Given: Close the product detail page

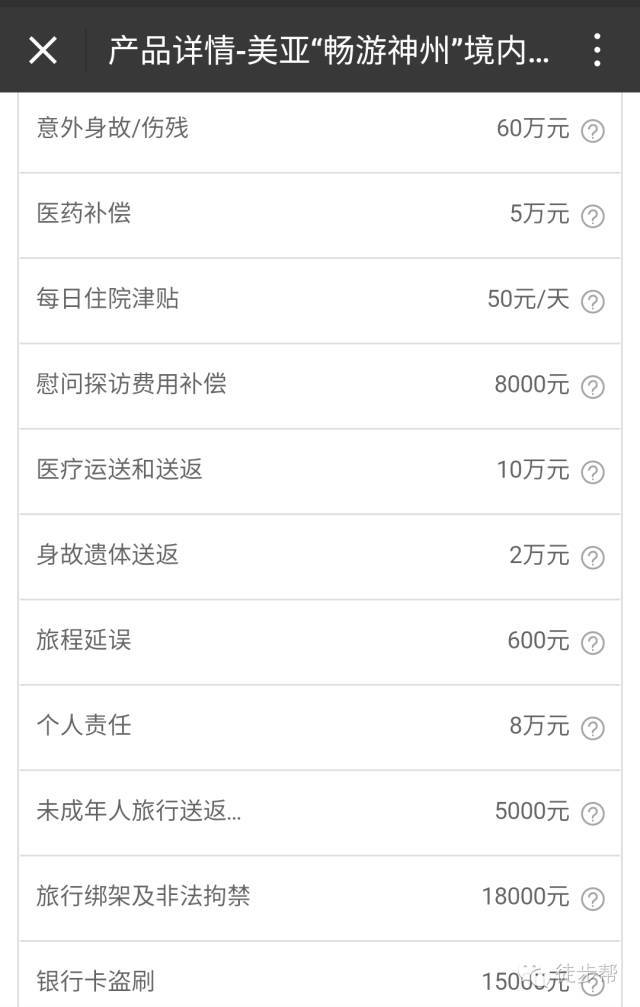Looking at the screenshot, I should click(x=43, y=50).
